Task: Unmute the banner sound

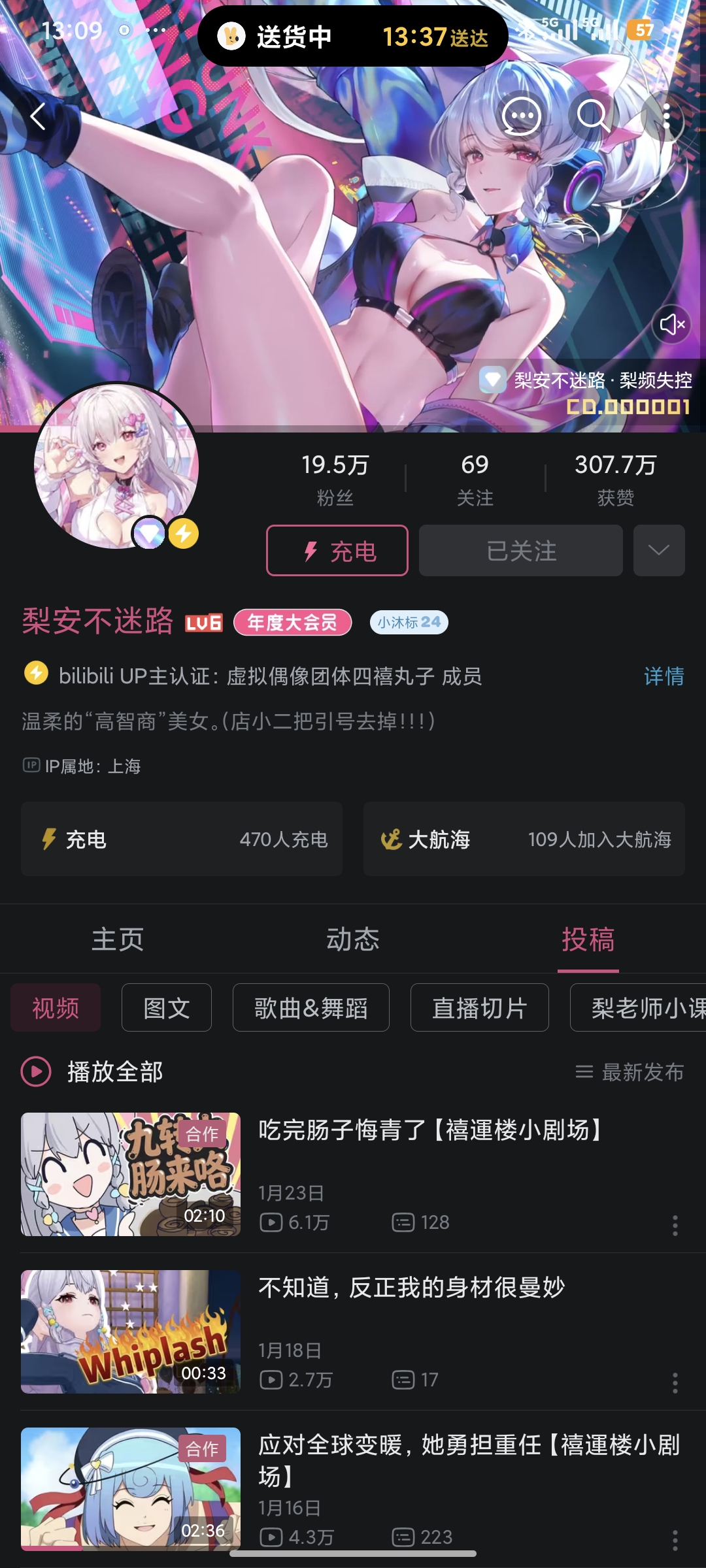Action: pos(672,324)
